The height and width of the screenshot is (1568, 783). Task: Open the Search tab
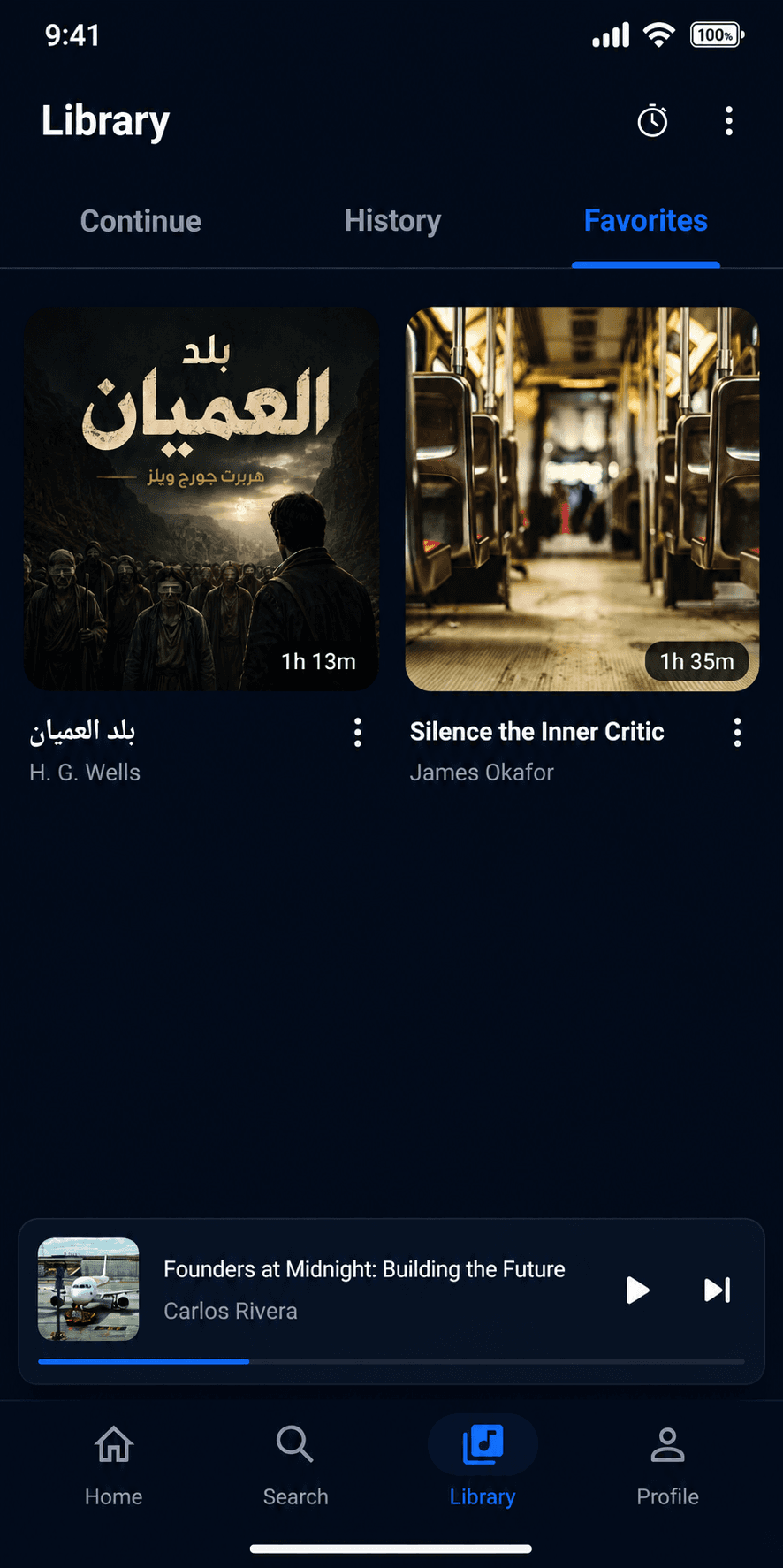click(296, 1465)
